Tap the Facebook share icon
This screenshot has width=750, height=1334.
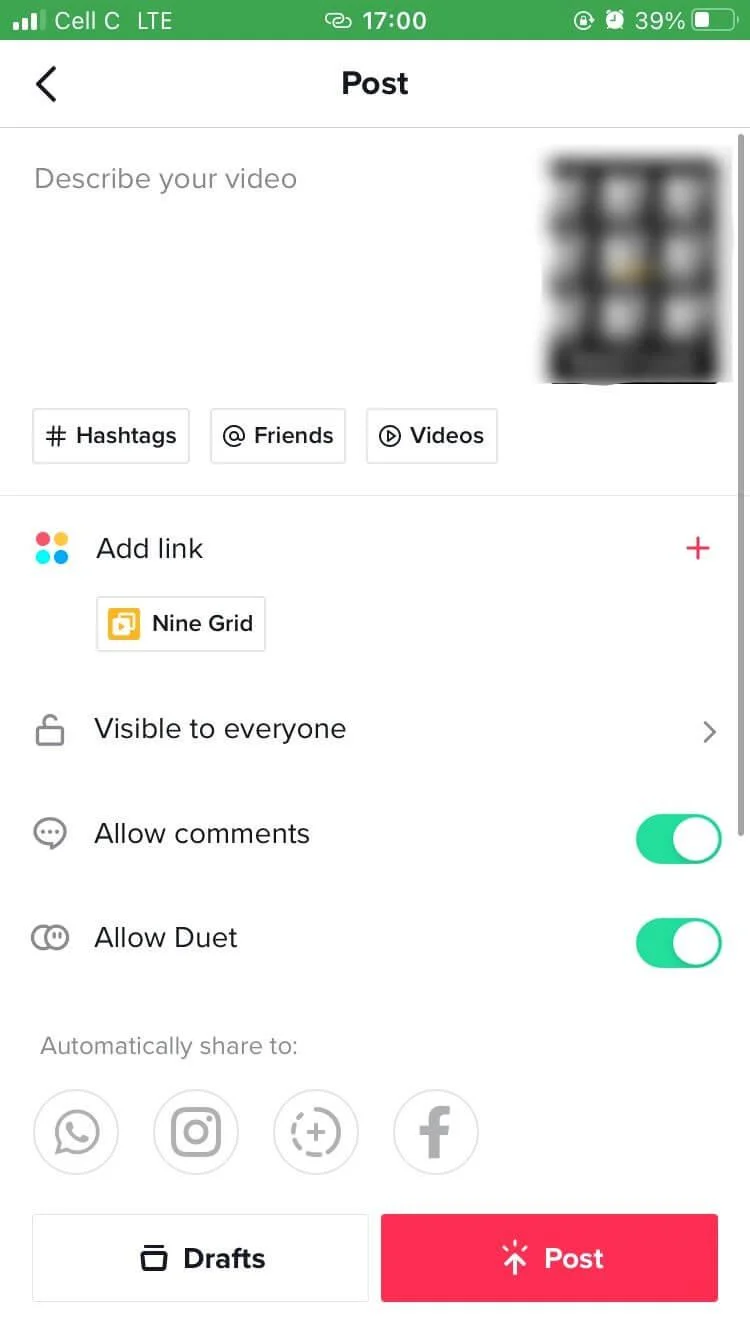coord(436,1132)
